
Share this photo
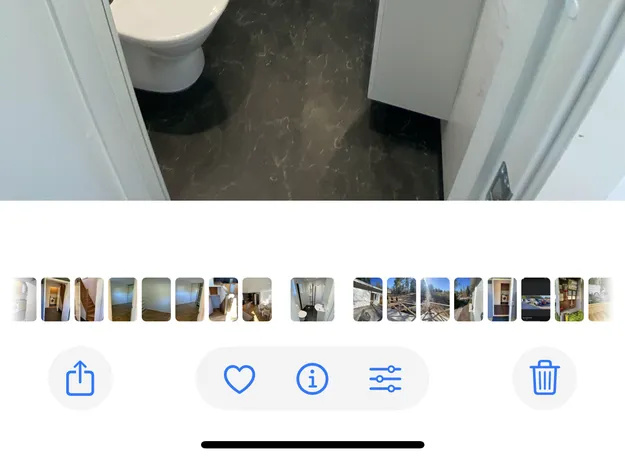tap(80, 378)
